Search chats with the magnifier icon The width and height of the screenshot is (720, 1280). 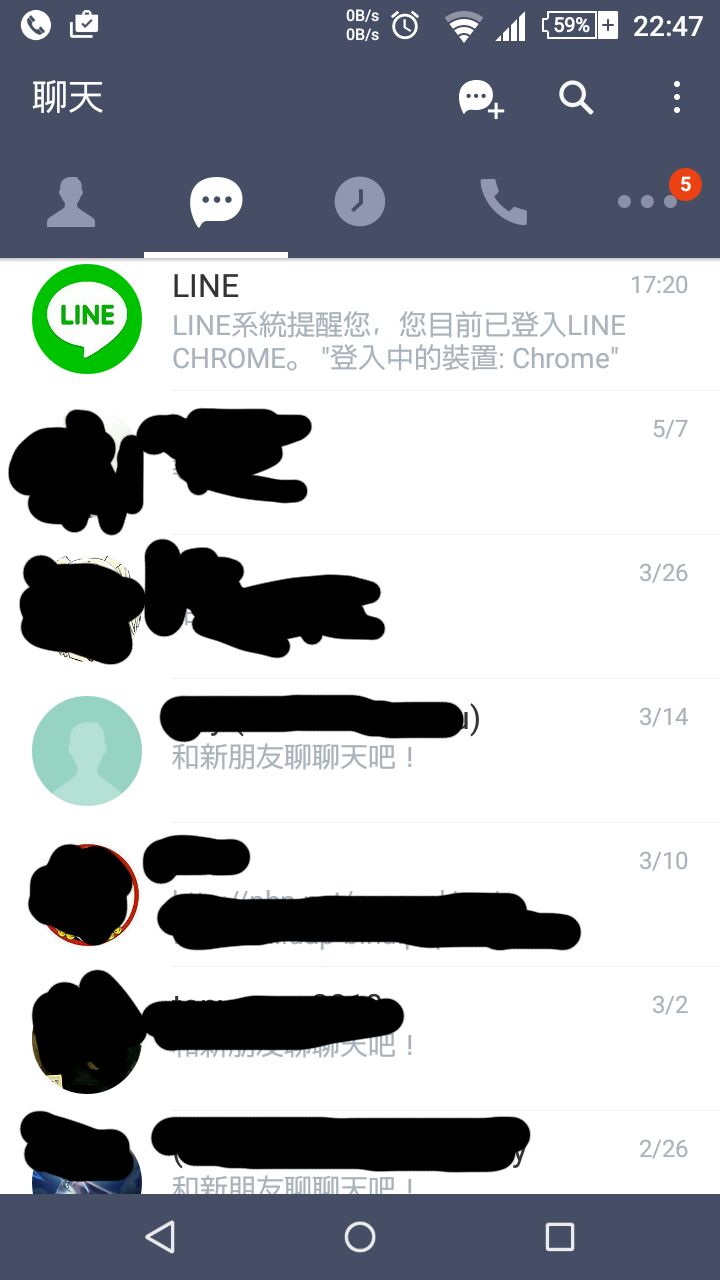tap(576, 98)
